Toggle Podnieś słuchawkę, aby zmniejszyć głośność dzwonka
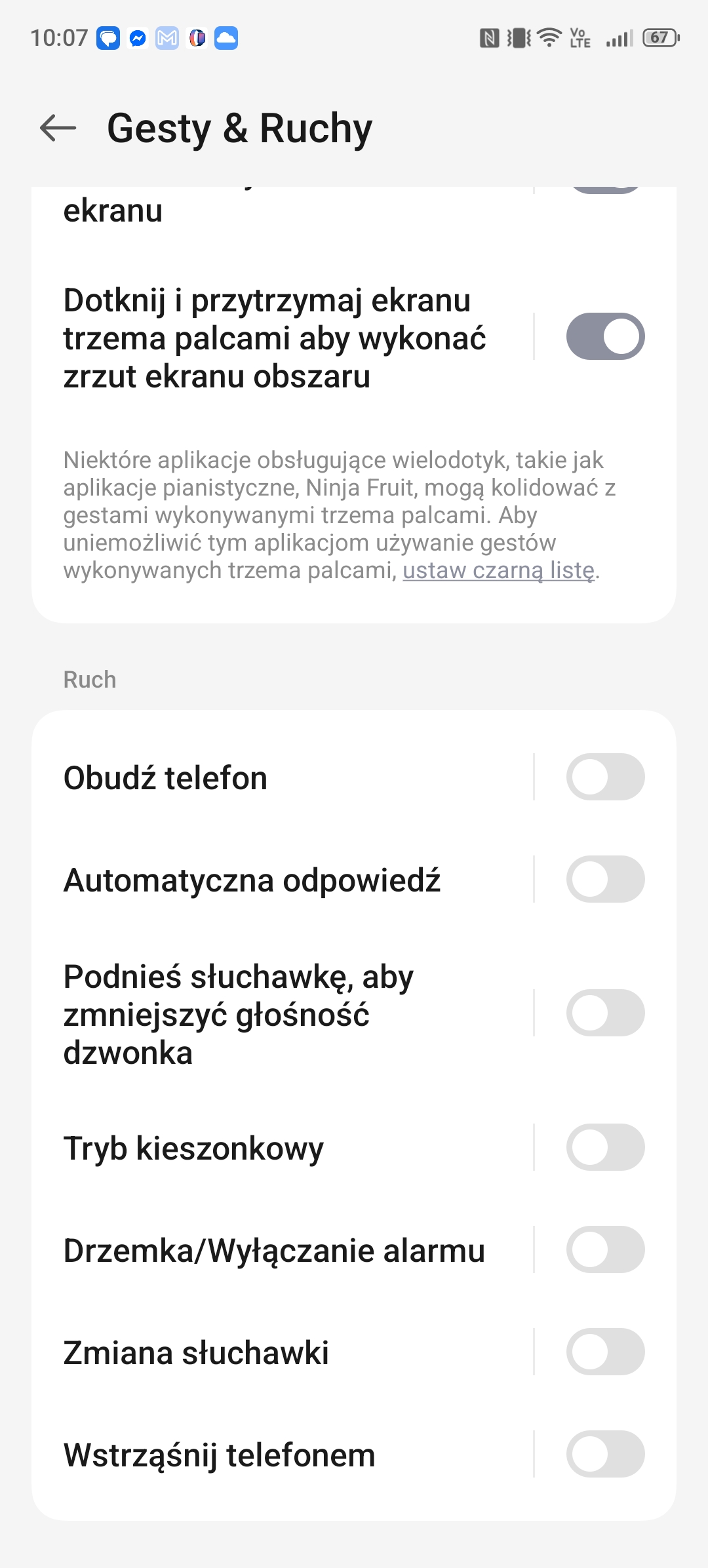 click(x=605, y=1013)
